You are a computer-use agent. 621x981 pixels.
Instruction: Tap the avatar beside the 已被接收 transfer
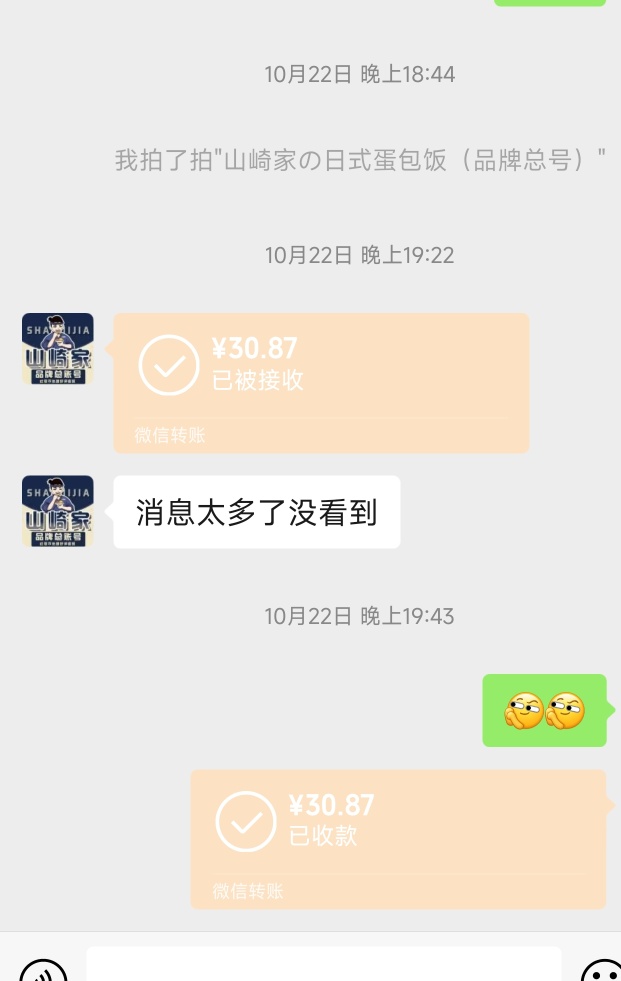(x=58, y=349)
